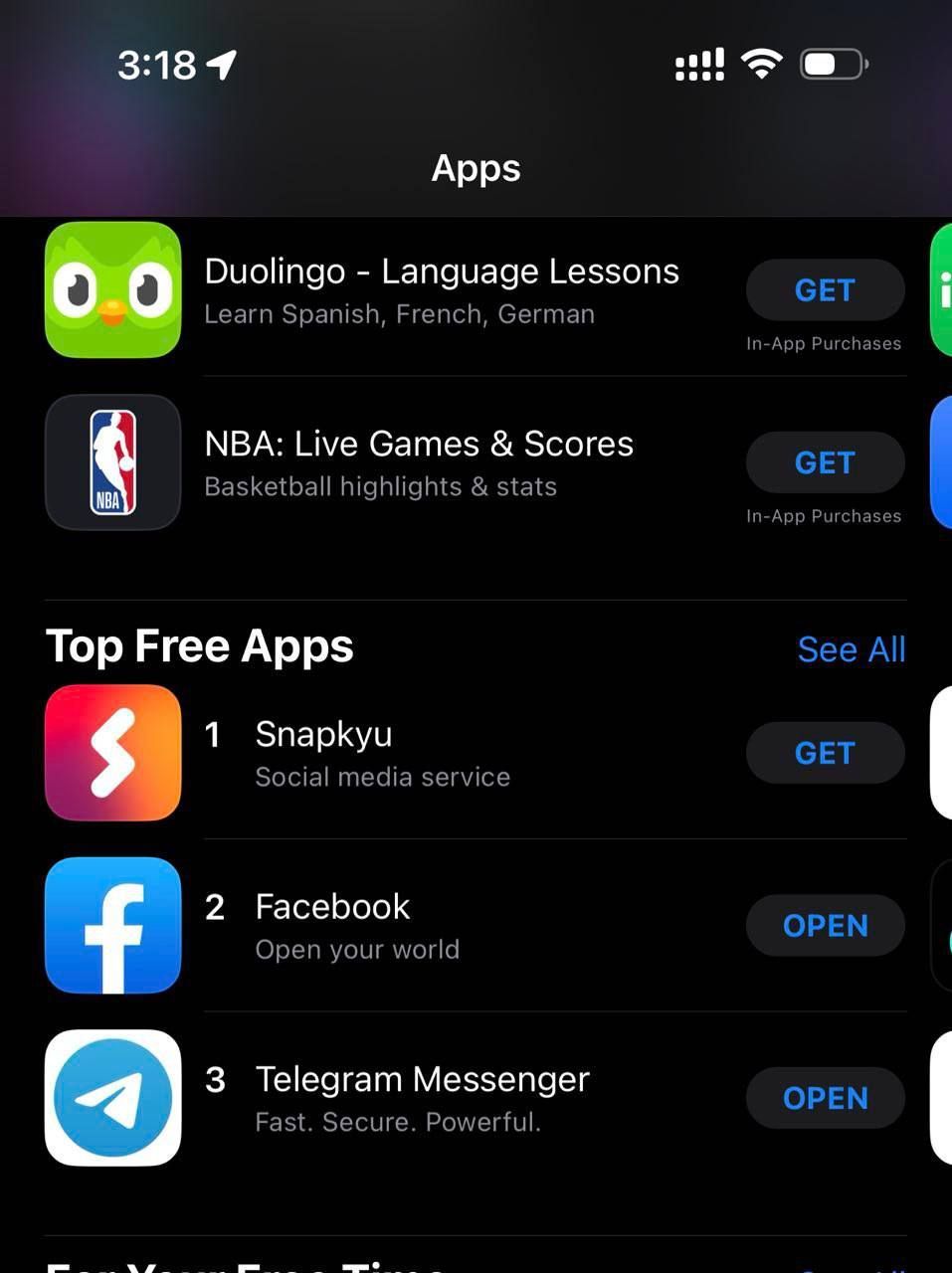
Task: See all Top Free Apps
Action: [x=851, y=649]
